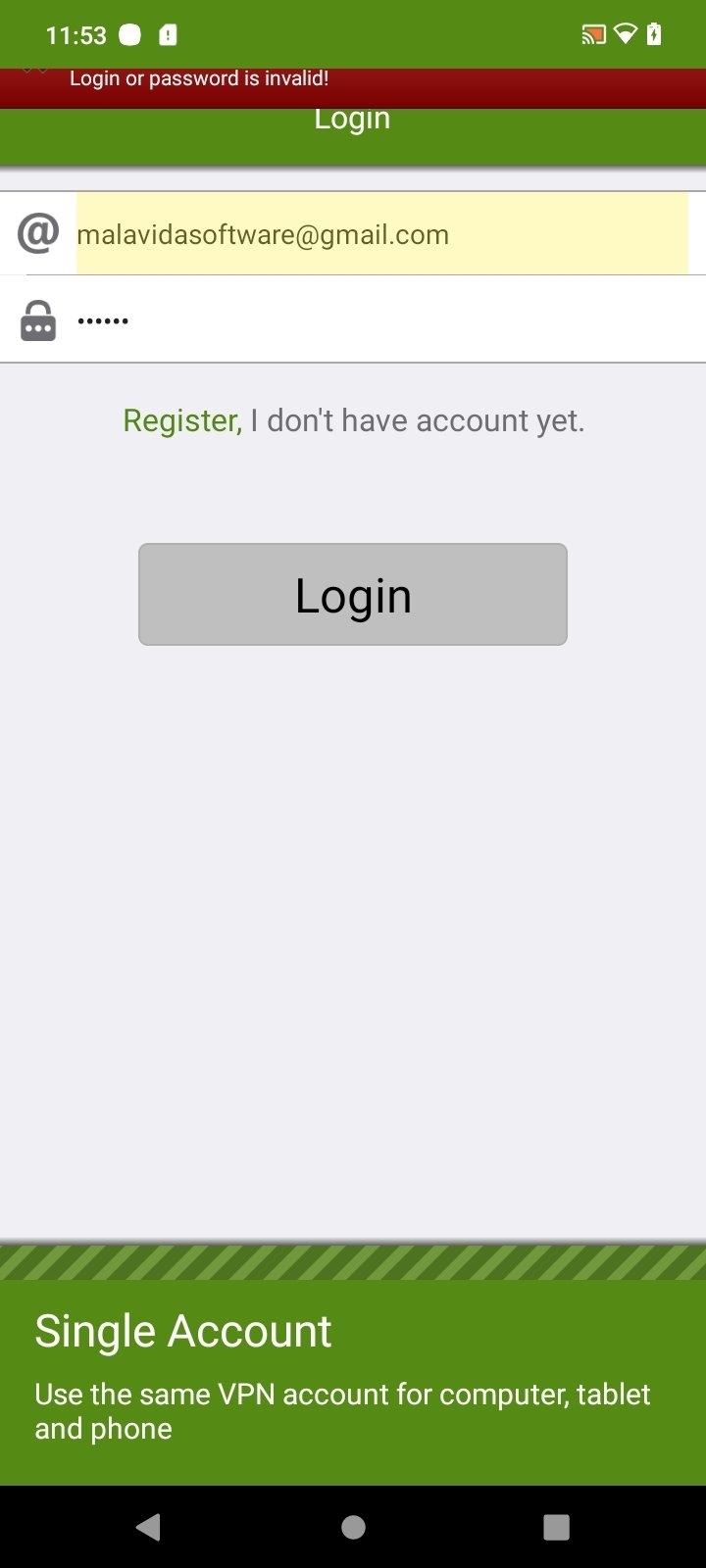Tap the email field with malavidasoftware@gmail.com
The width and height of the screenshot is (706, 1568).
pyautogui.click(x=382, y=233)
